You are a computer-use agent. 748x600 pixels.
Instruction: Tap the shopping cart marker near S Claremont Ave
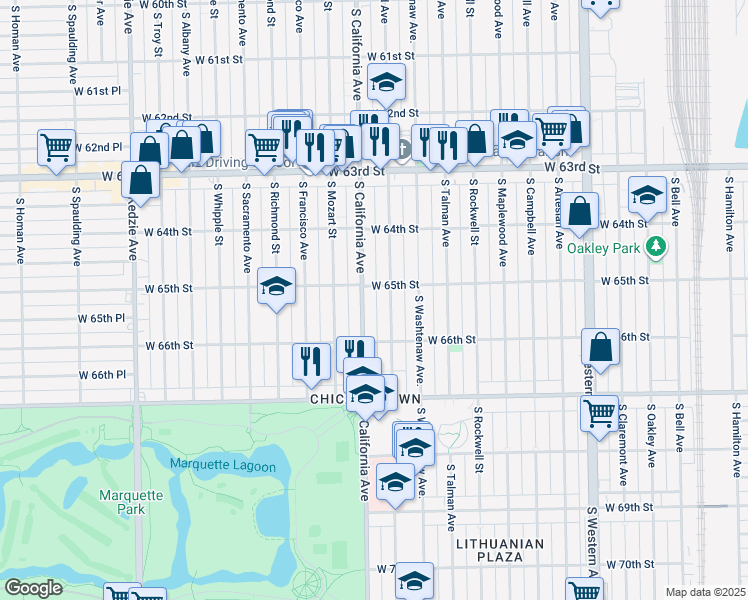point(599,411)
